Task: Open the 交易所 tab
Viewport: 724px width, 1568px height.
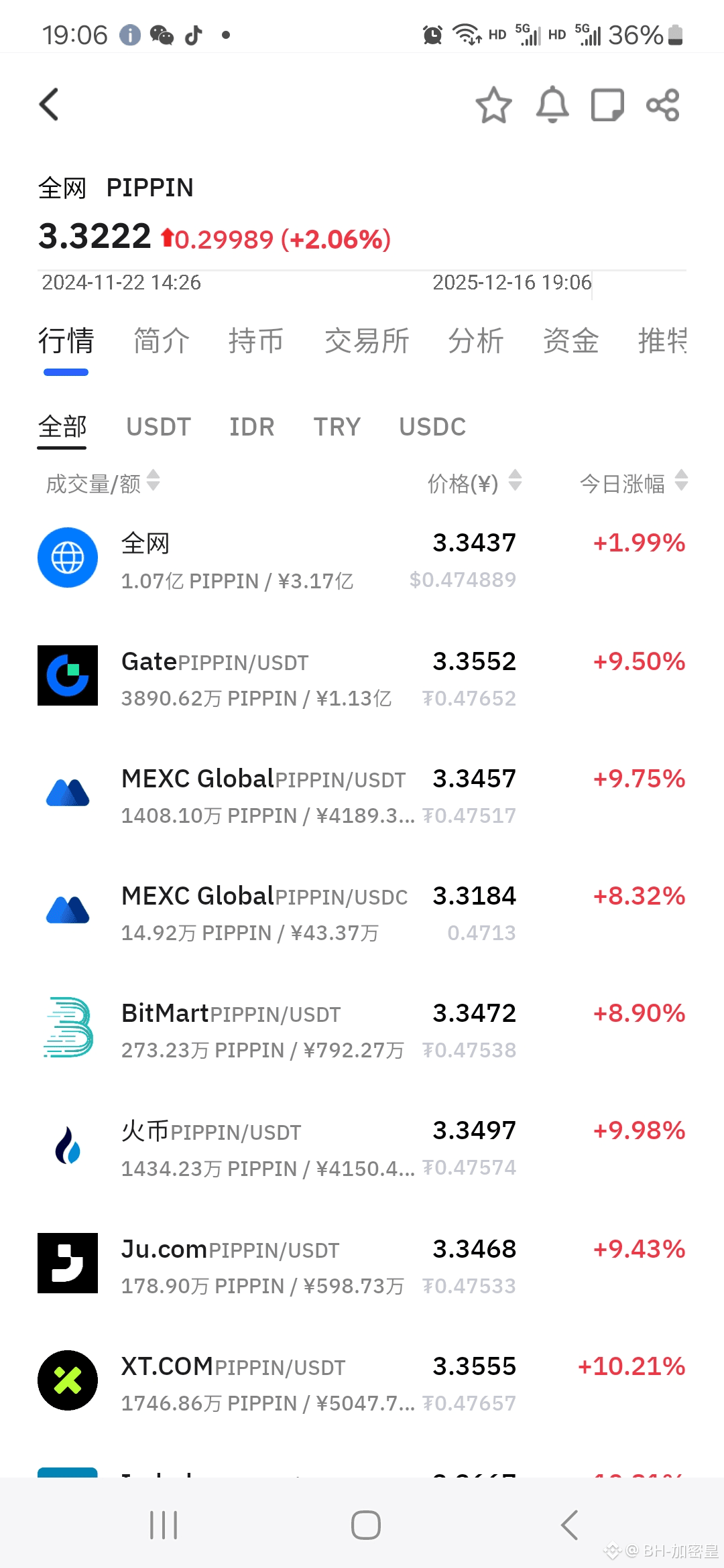Action: click(x=367, y=340)
